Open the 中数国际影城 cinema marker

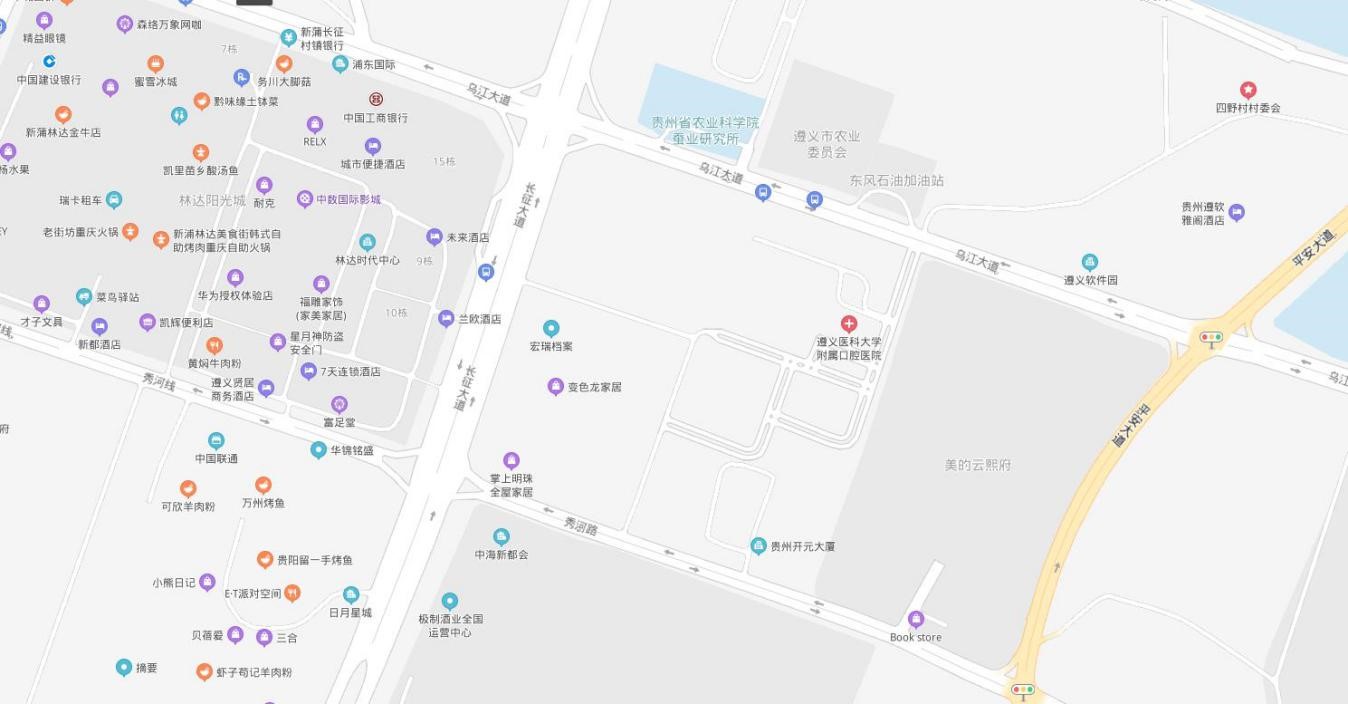[305, 199]
